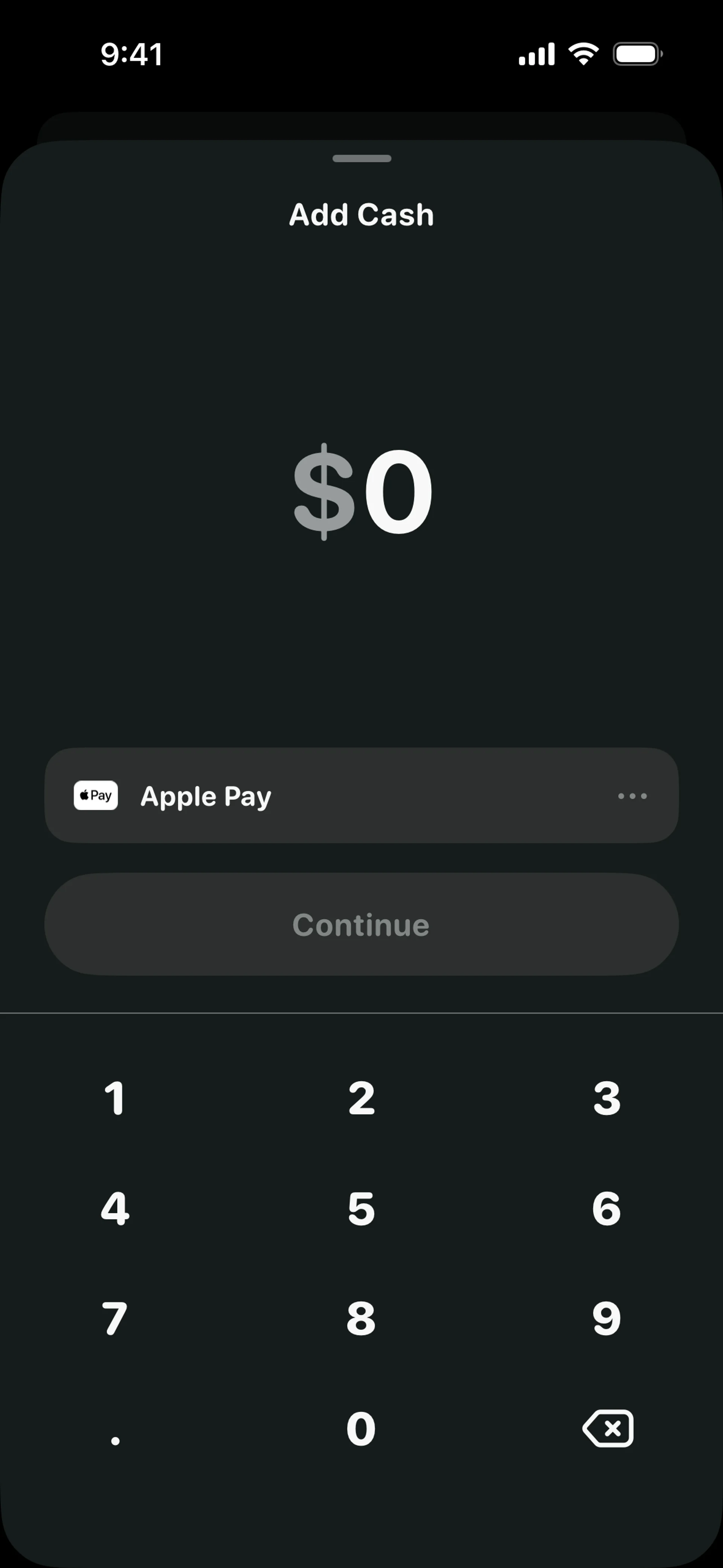Tap the 0 key on the keypad
Screen dimensions: 723x1568
[361, 1429]
